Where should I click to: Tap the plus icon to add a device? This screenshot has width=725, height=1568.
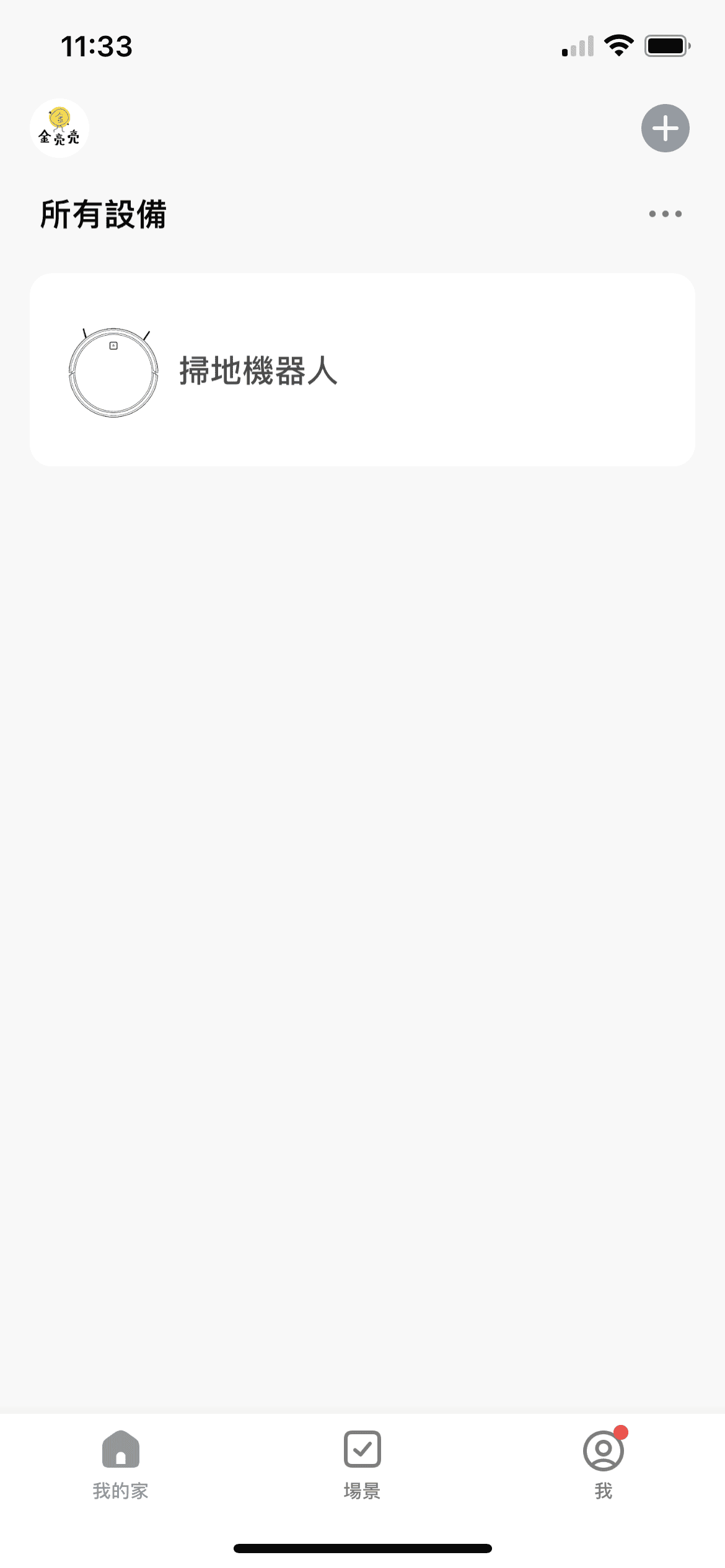tap(665, 128)
